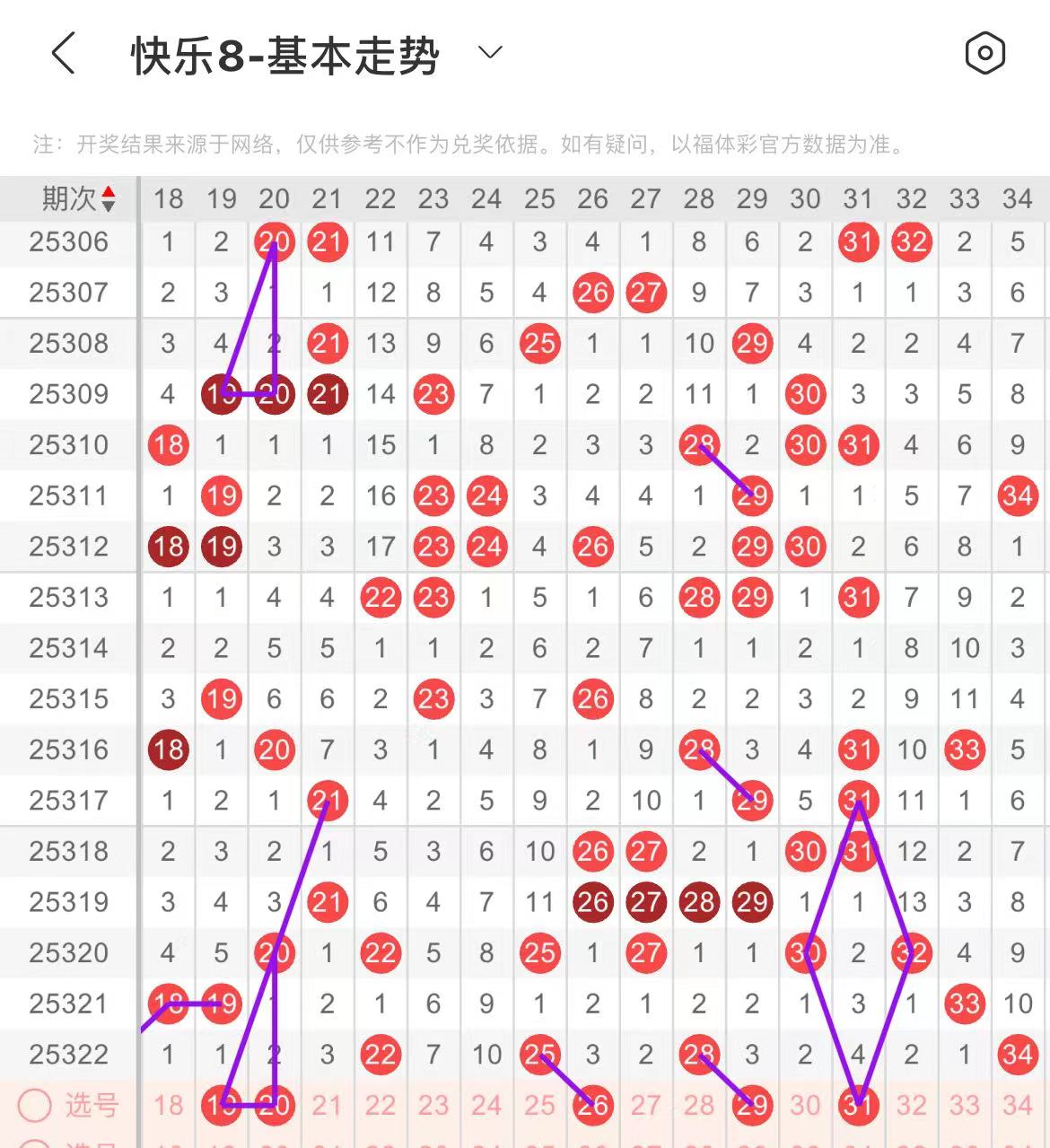The width and height of the screenshot is (1050, 1148).
Task: Go back from the trend chart
Action: coord(63,54)
